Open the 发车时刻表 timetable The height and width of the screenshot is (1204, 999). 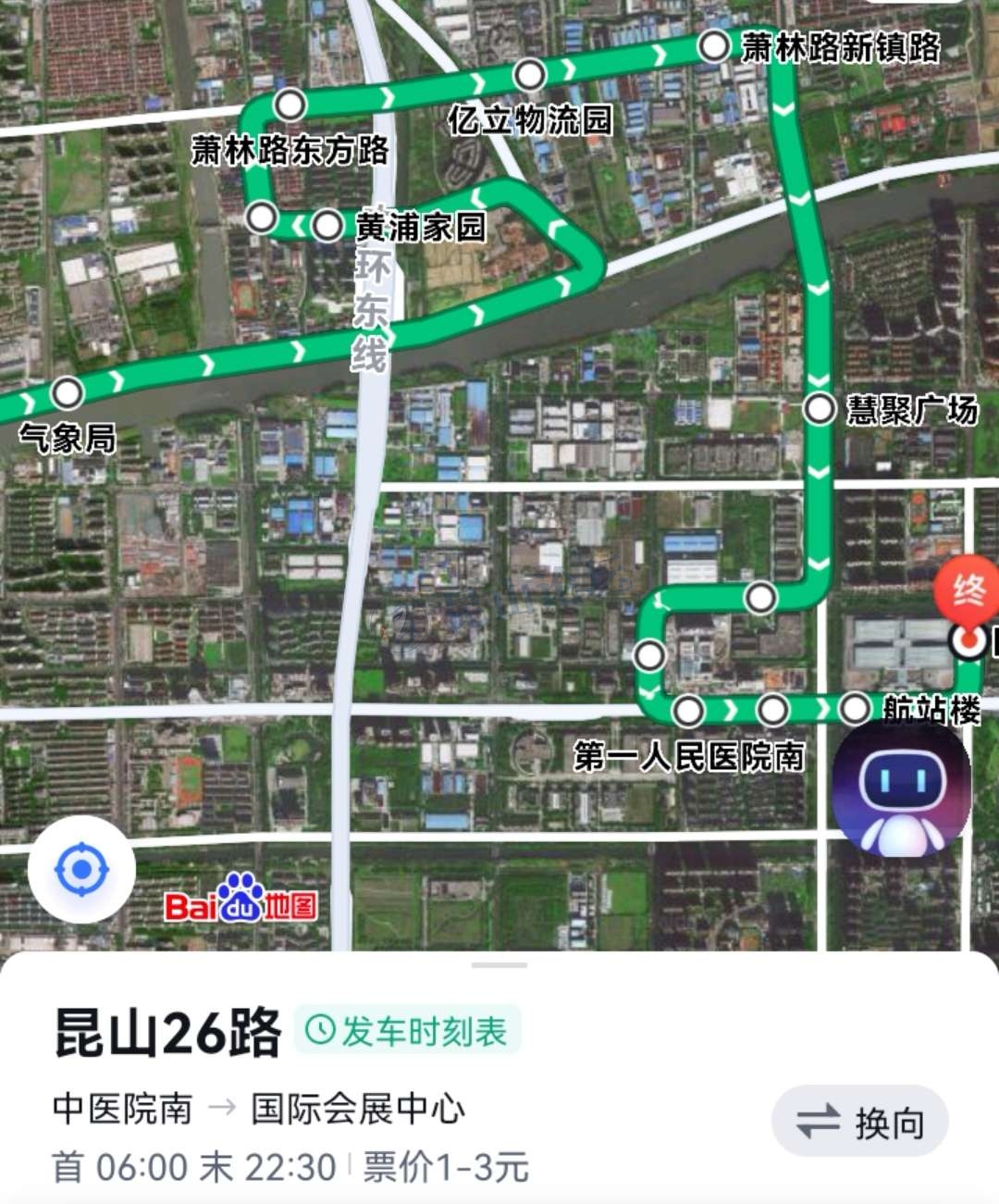pos(408,1030)
